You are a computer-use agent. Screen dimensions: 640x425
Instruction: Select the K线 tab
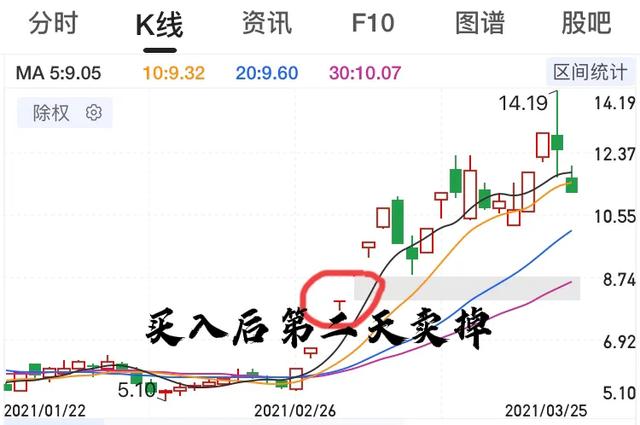(158, 23)
